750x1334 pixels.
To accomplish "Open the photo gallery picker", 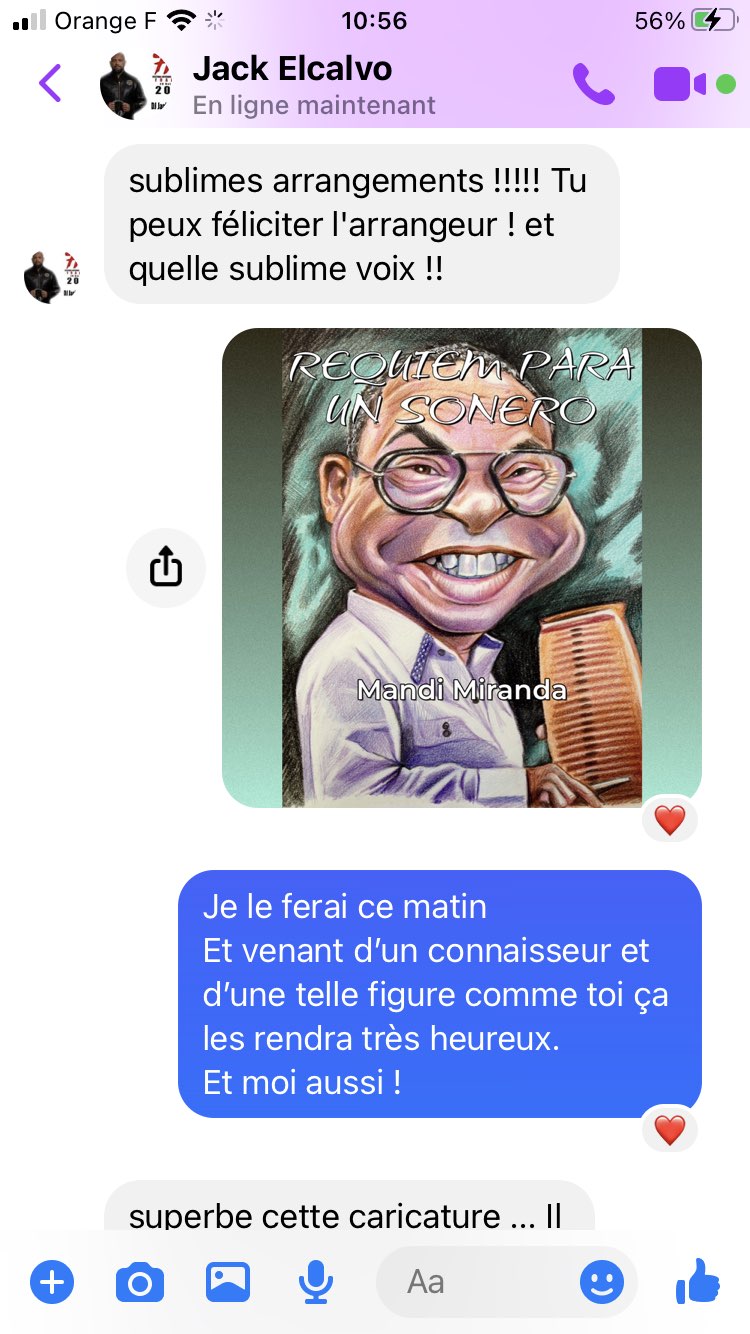I will (228, 1281).
